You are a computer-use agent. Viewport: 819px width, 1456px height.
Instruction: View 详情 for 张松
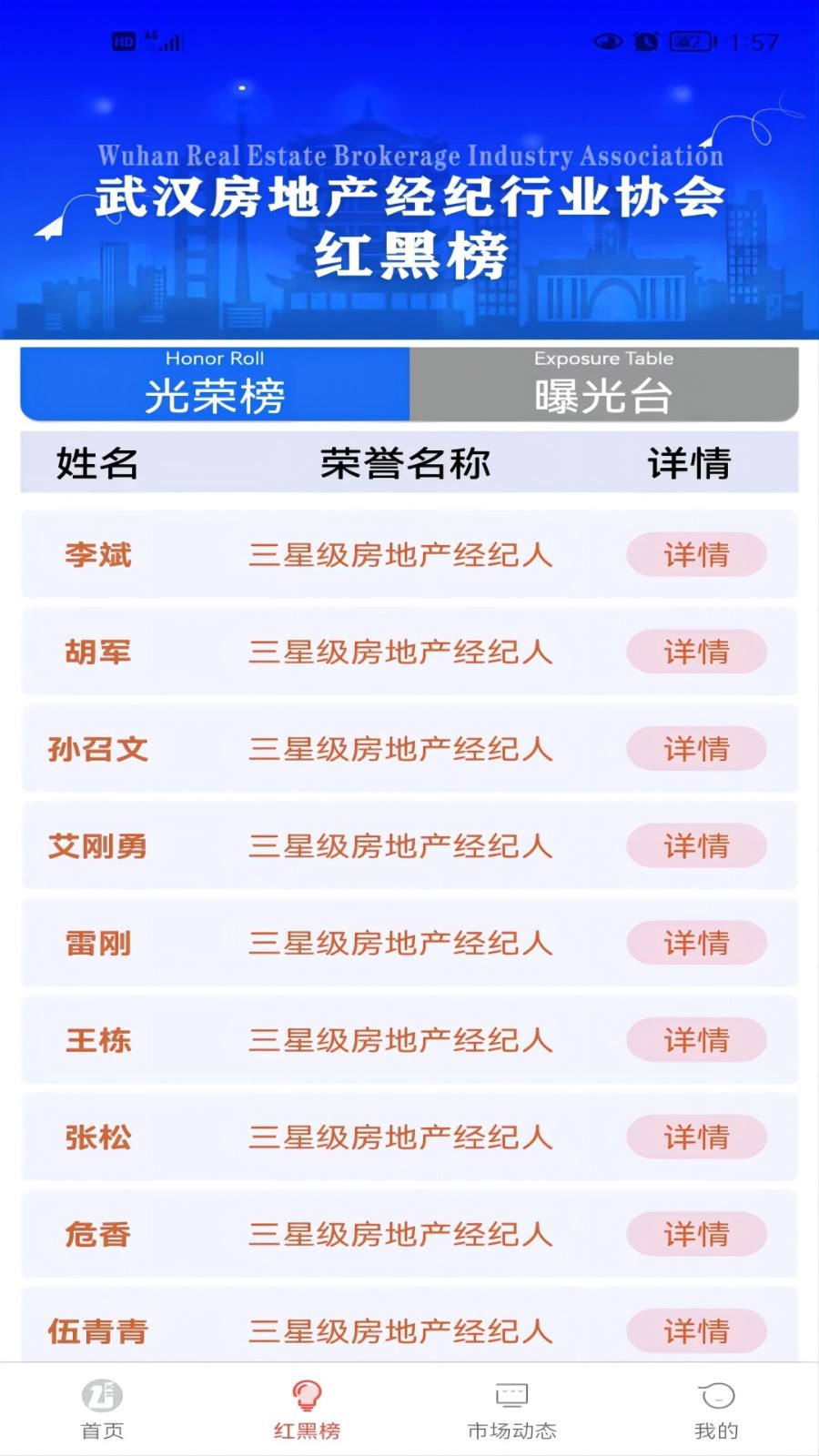pyautogui.click(x=696, y=1137)
